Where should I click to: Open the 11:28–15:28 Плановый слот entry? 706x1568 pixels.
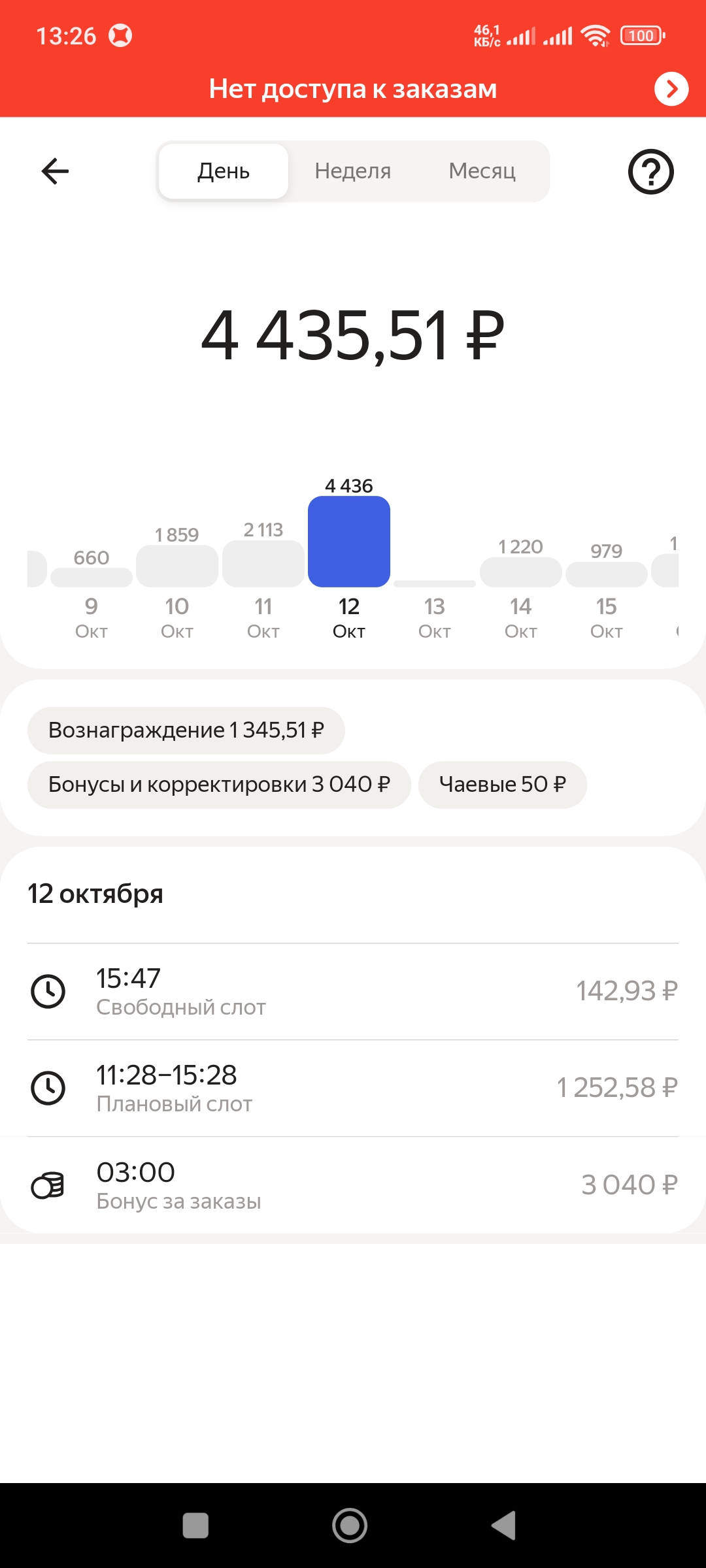pos(353,1088)
